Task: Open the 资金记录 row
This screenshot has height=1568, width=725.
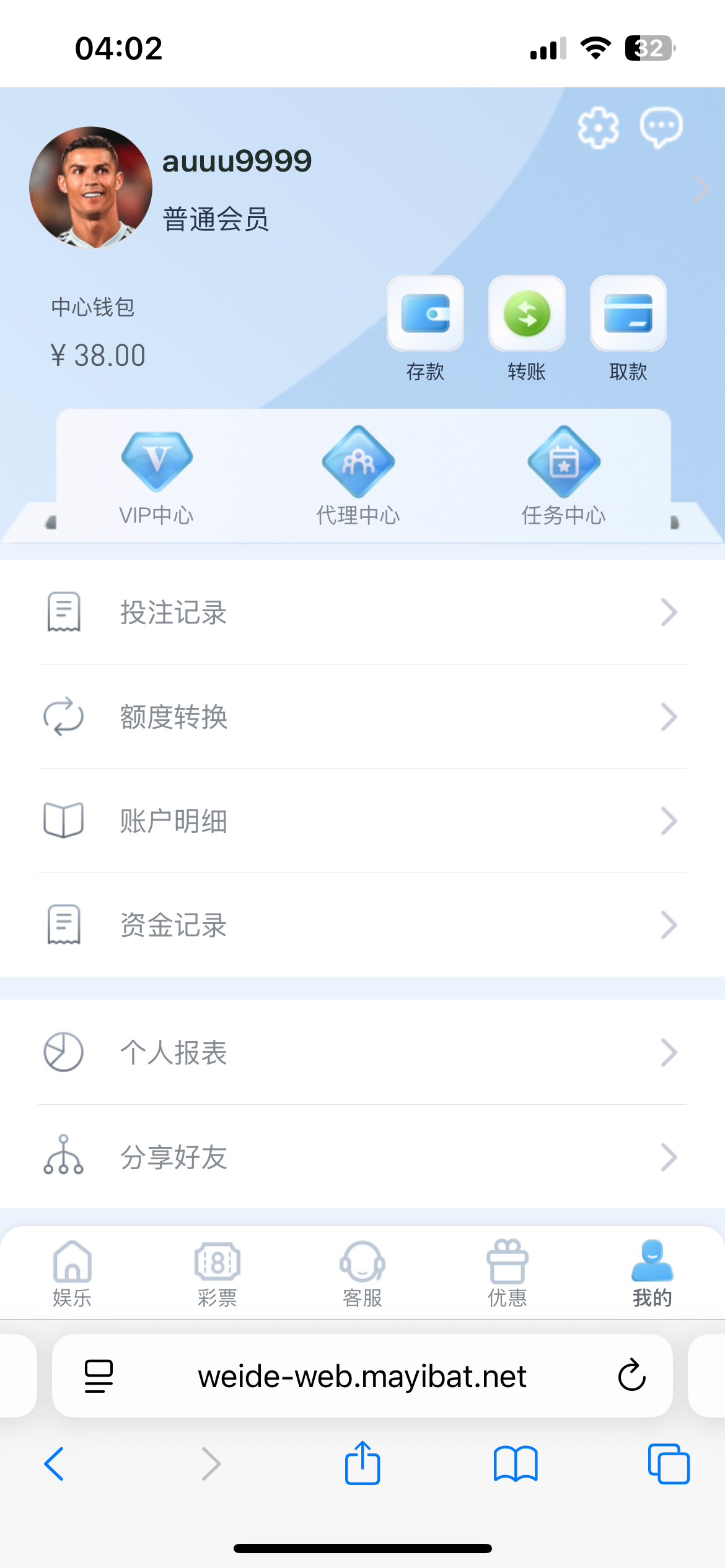Action: pyautogui.click(x=362, y=925)
